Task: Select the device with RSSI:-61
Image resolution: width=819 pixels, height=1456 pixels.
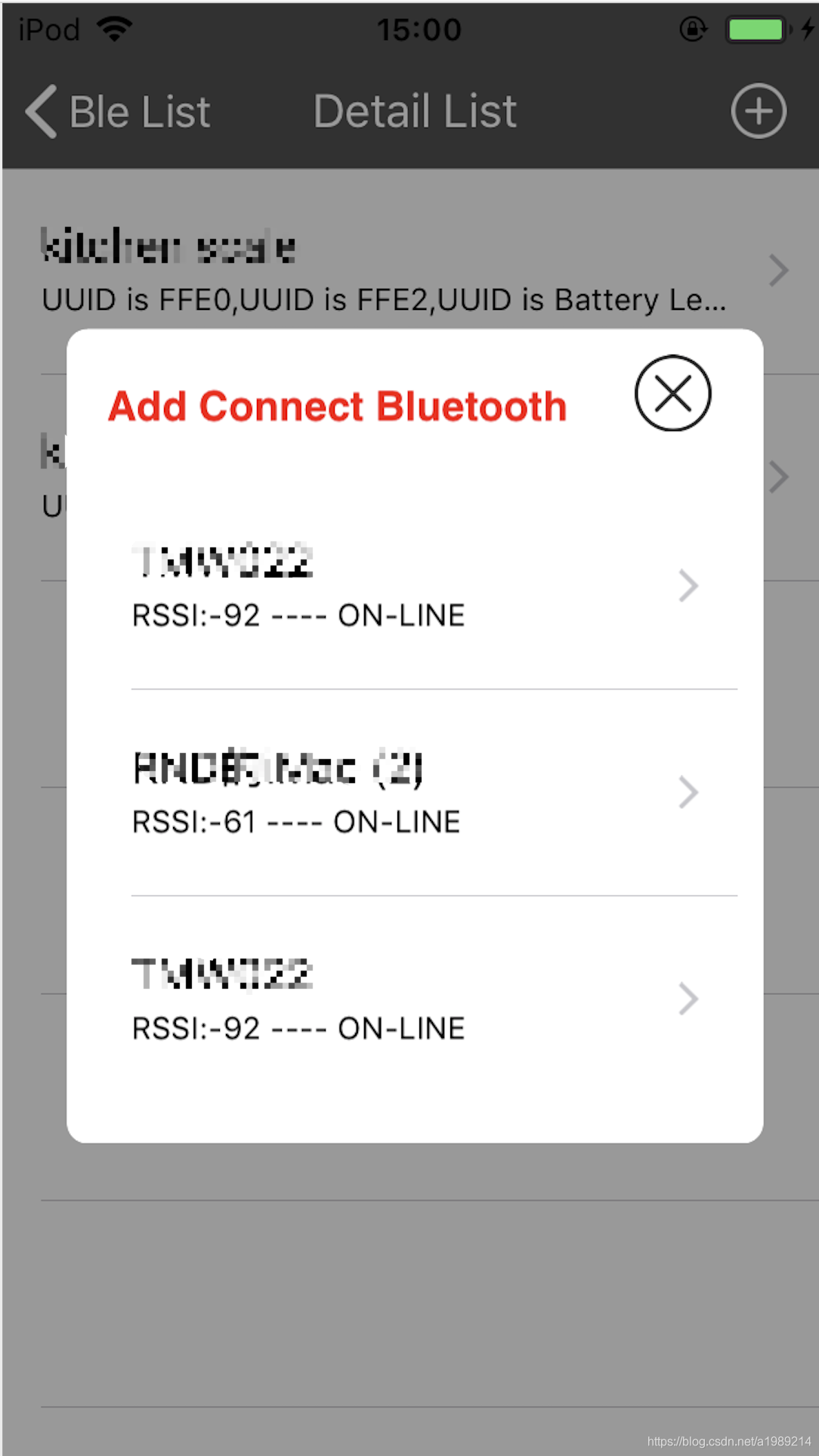Action: (414, 792)
